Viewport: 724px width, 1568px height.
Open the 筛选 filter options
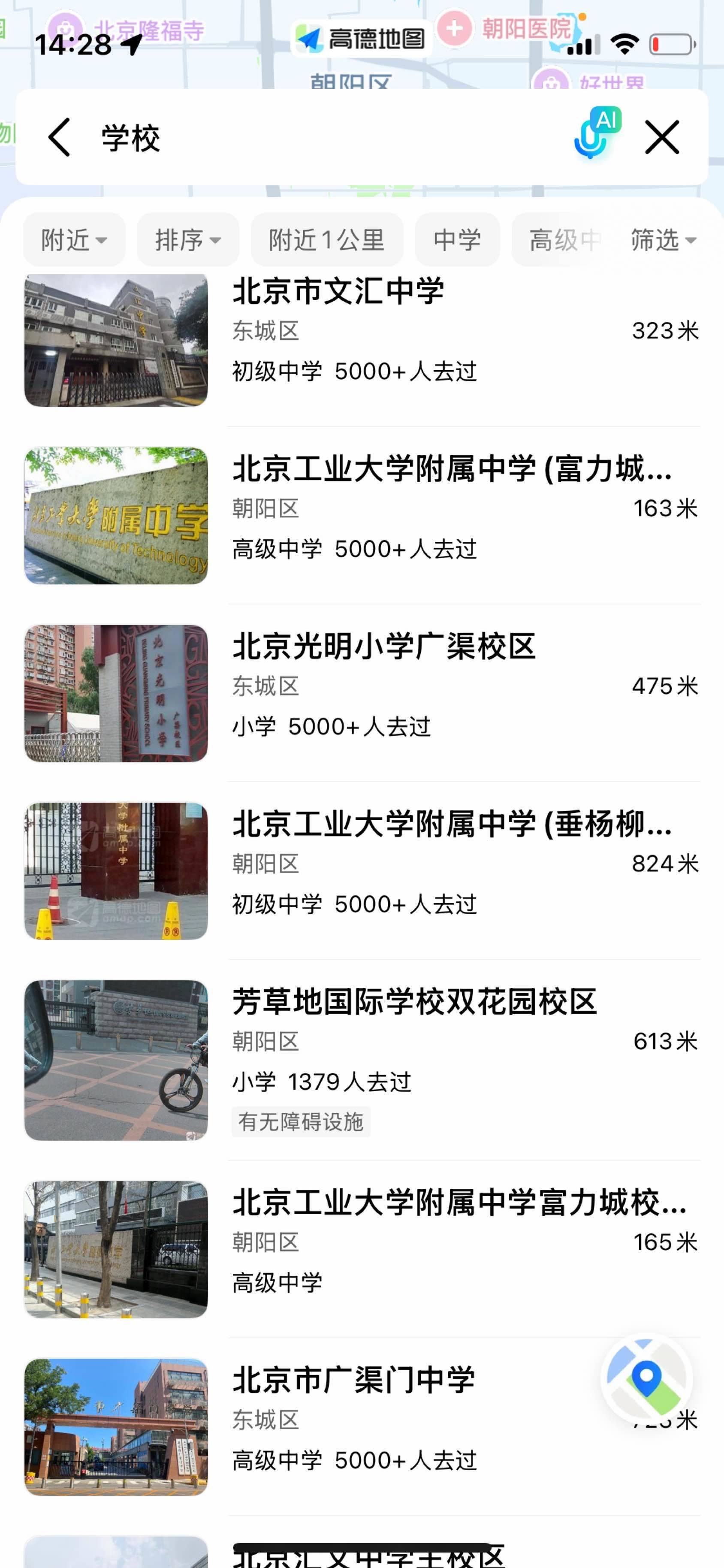click(663, 240)
